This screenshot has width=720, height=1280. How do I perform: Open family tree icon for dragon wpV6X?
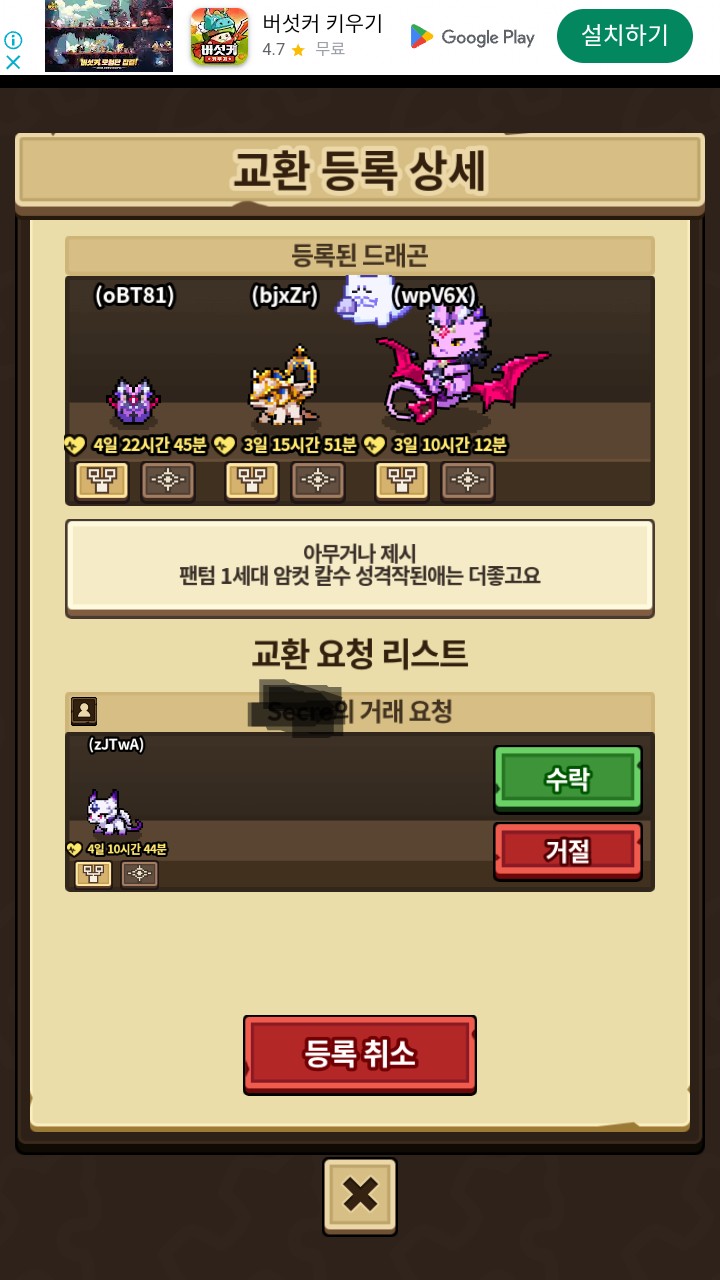click(402, 481)
